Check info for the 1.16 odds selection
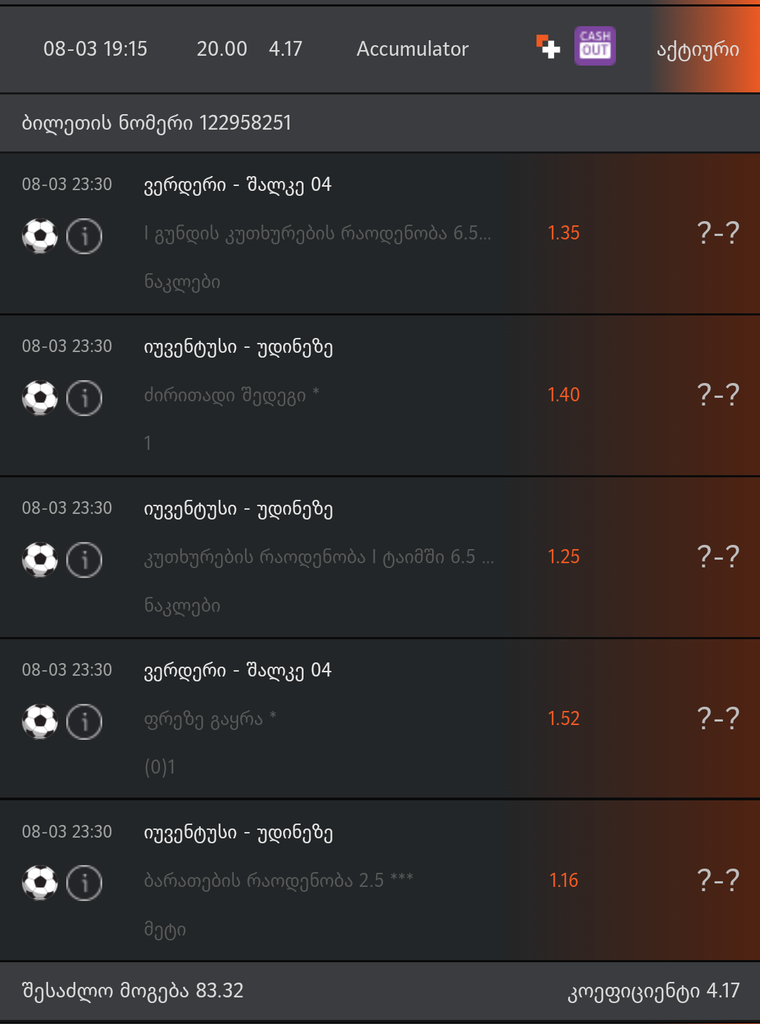 tap(85, 884)
